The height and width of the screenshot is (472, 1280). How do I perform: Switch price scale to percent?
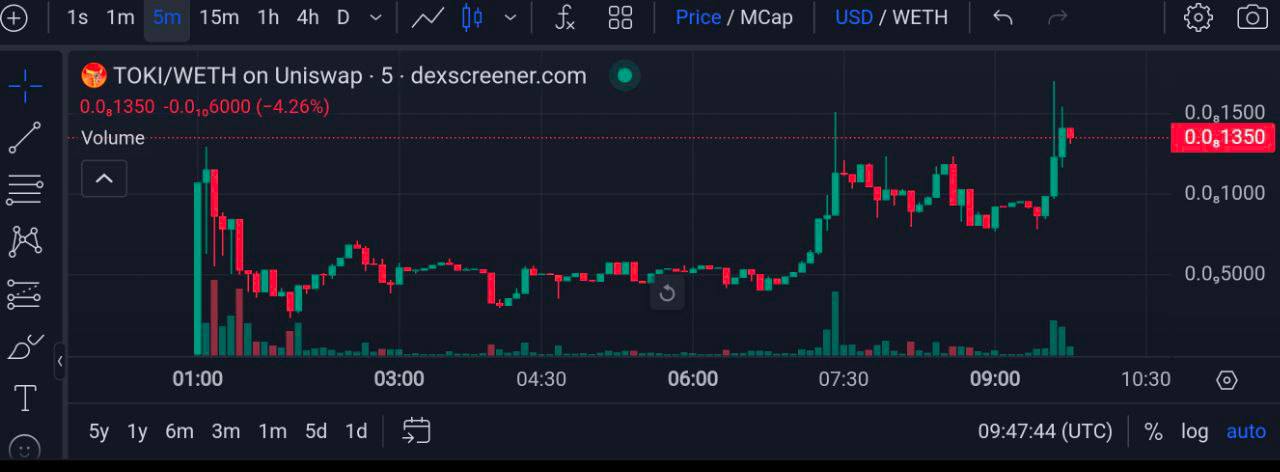click(x=1153, y=431)
